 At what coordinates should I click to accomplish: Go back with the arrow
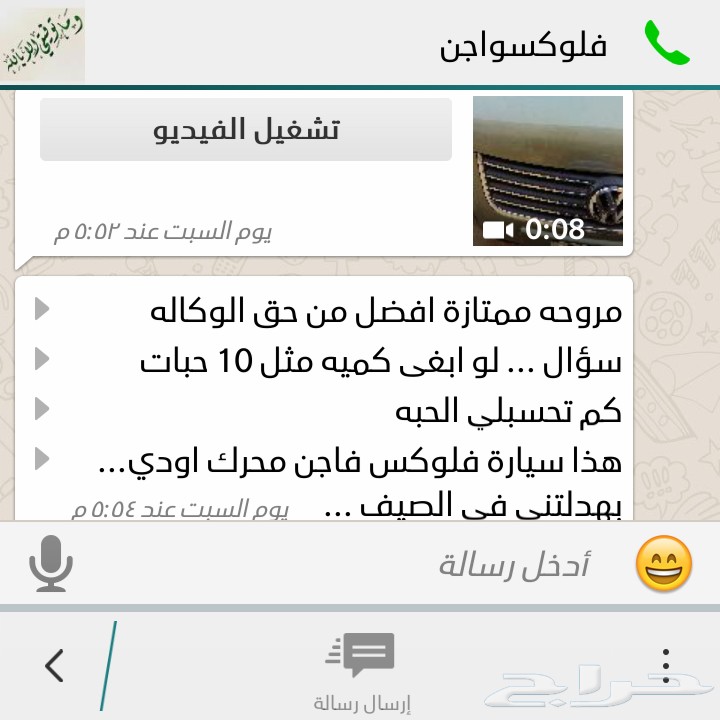click(54, 665)
